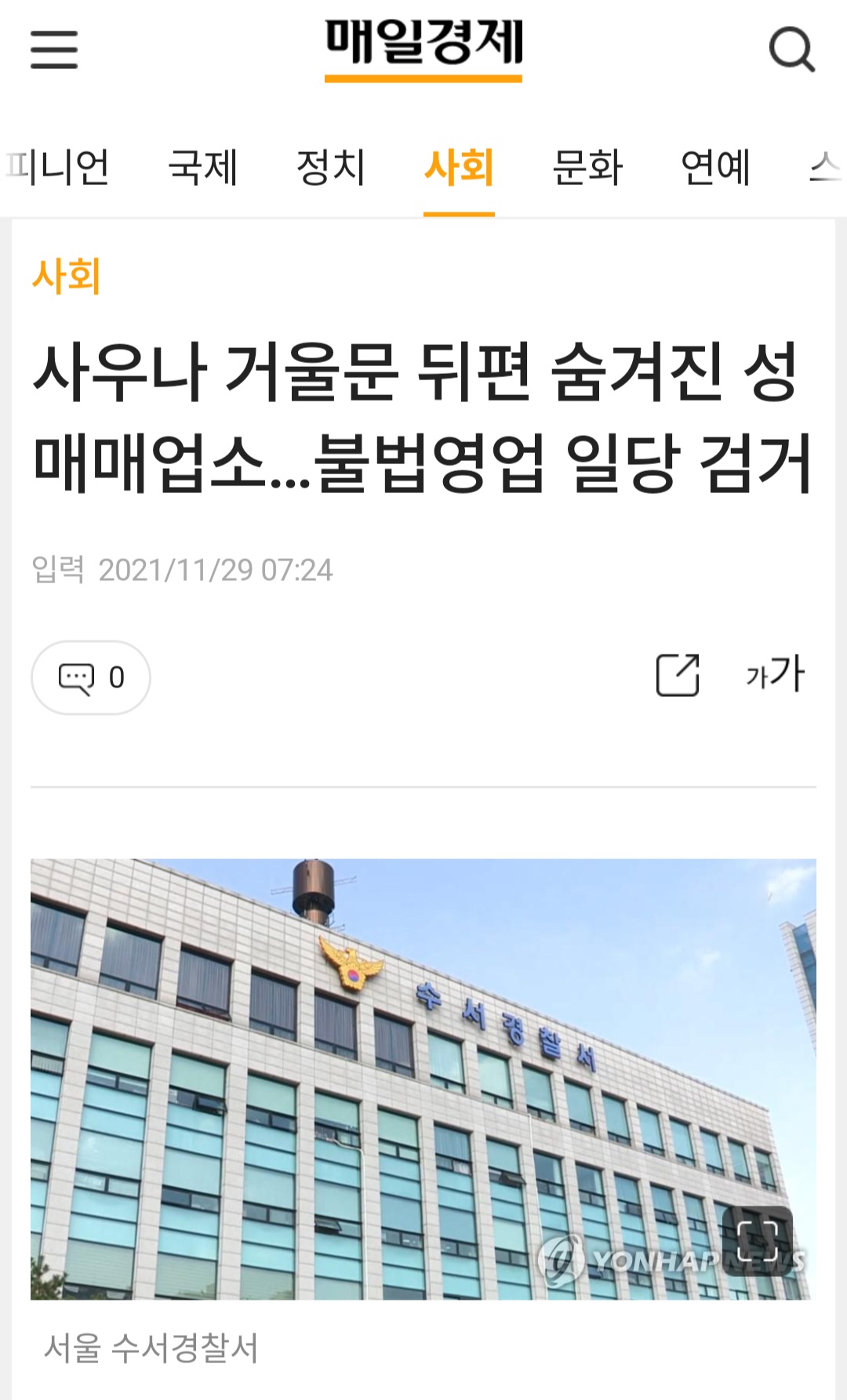
Task: Switch to the 오피니언 tab
Action: click(56, 168)
